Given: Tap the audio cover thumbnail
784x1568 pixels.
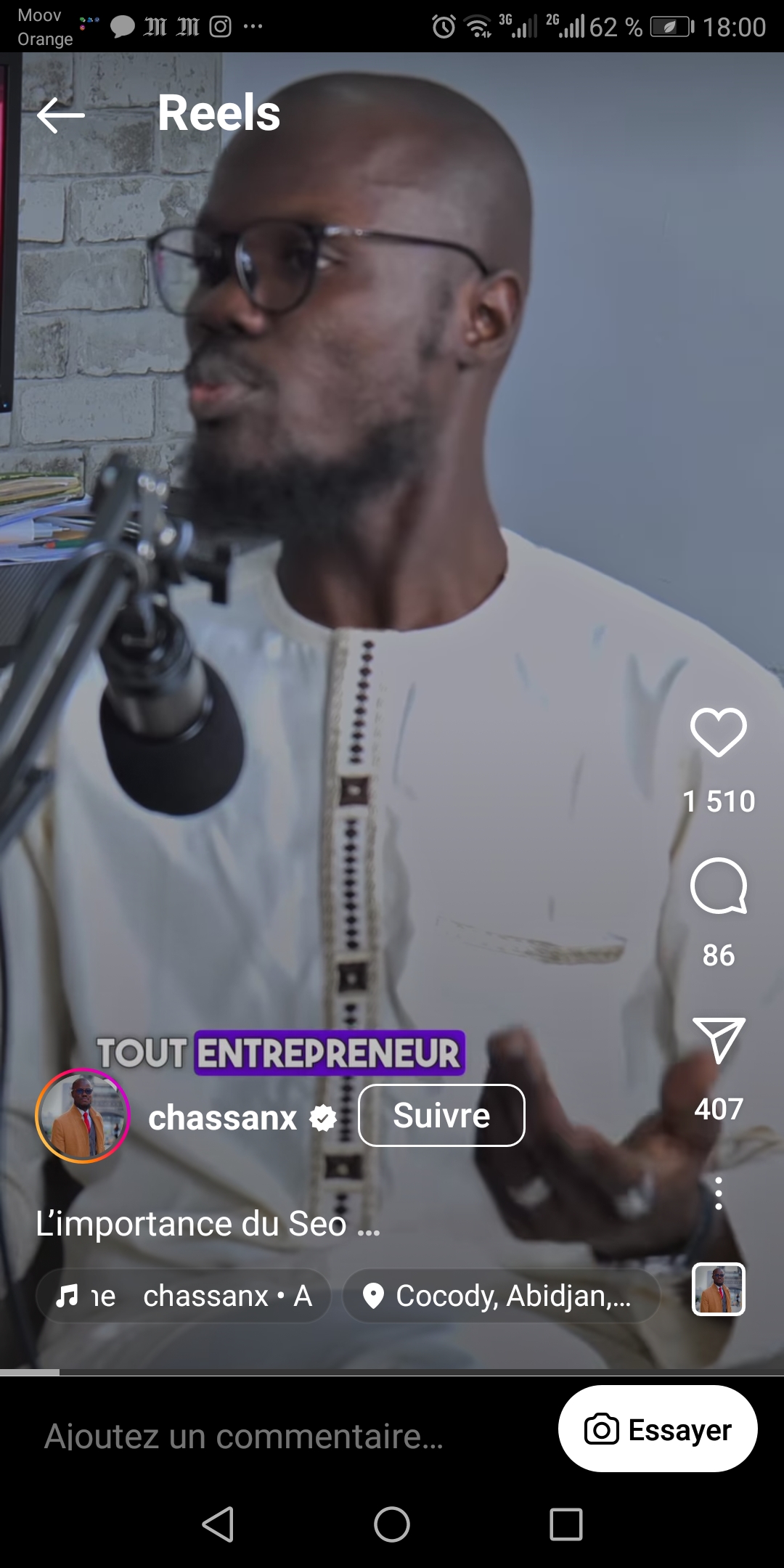Looking at the screenshot, I should coord(718,1289).
